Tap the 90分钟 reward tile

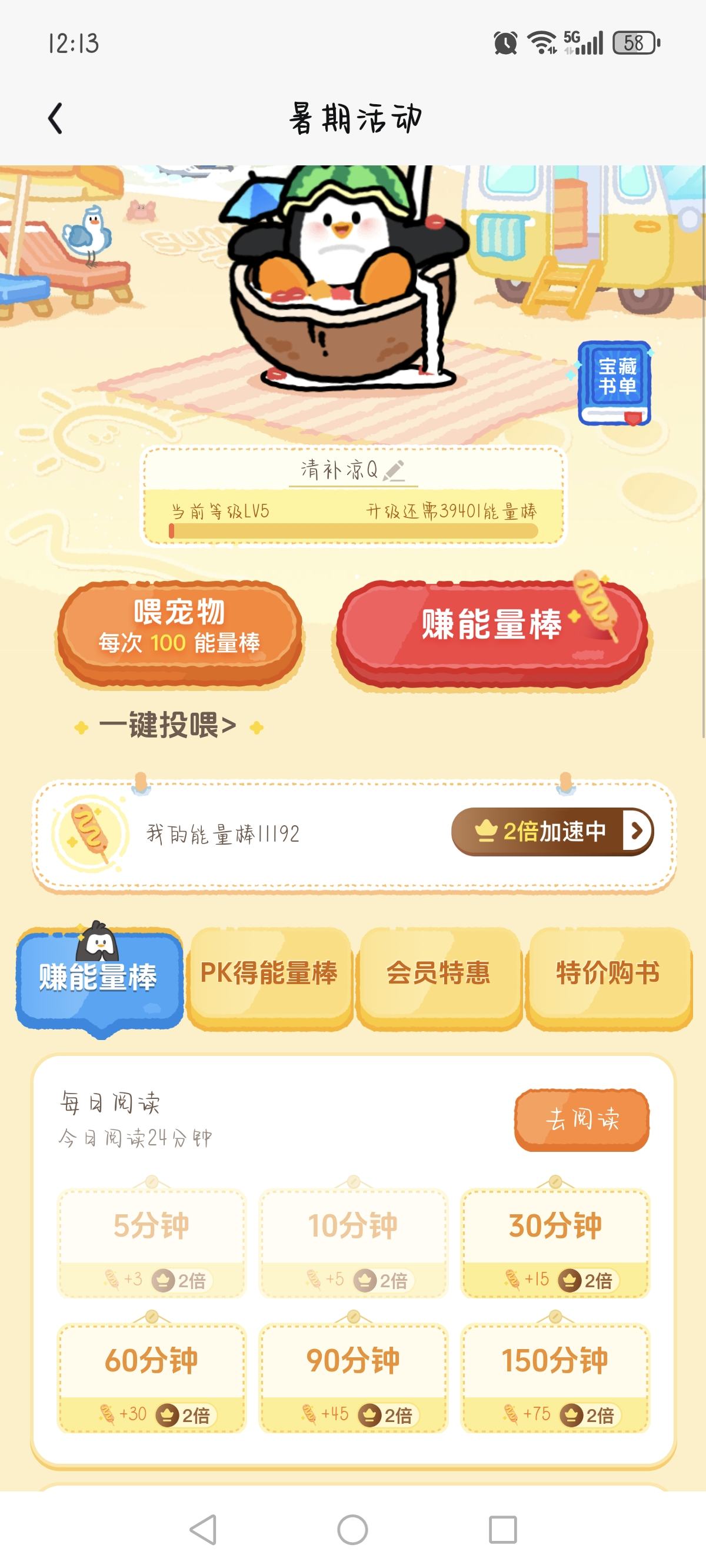(x=353, y=1377)
